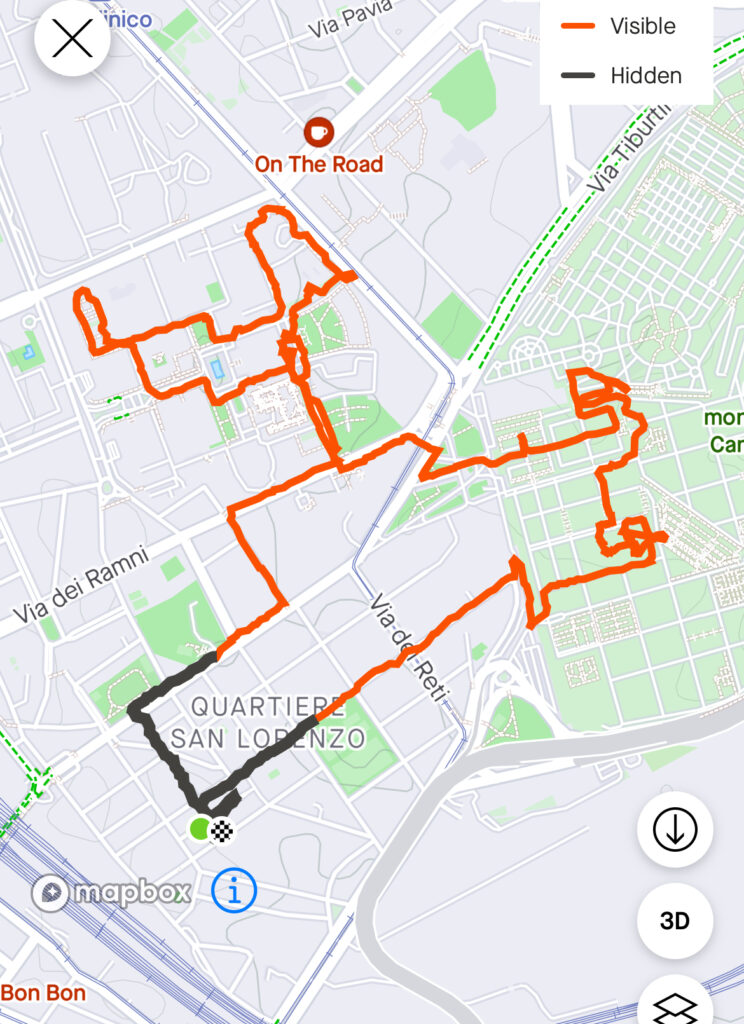Image resolution: width=744 pixels, height=1024 pixels.
Task: Close the map view
Action: click(x=72, y=40)
